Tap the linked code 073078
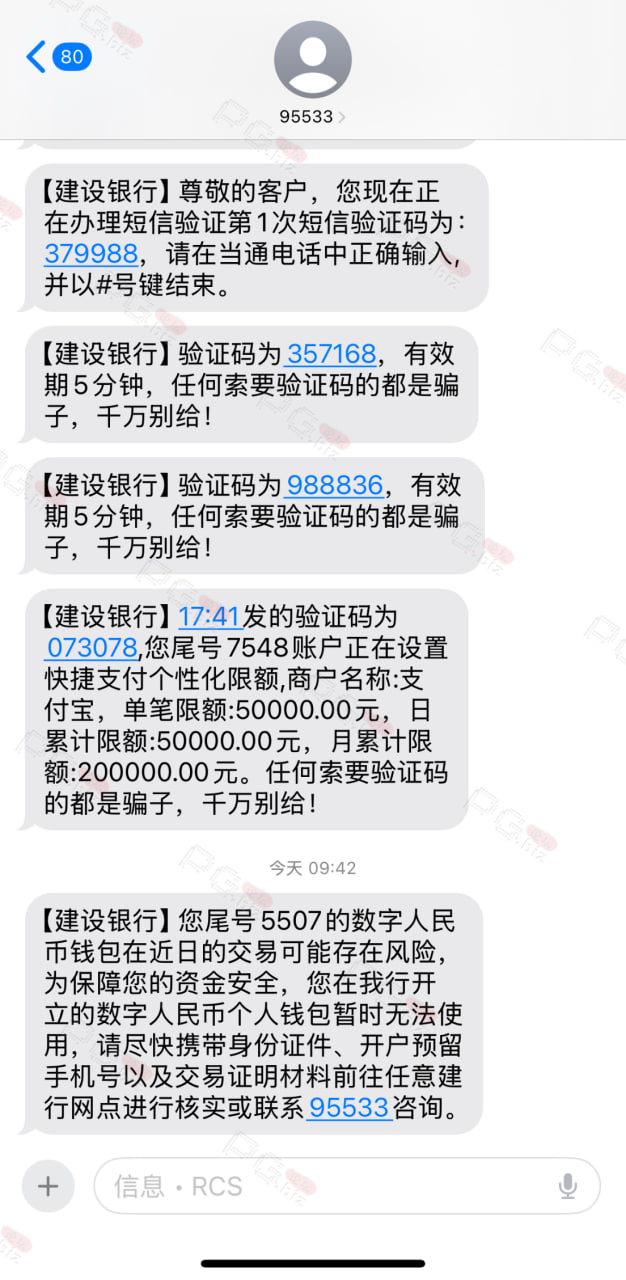626x1280 pixels. coord(89,647)
